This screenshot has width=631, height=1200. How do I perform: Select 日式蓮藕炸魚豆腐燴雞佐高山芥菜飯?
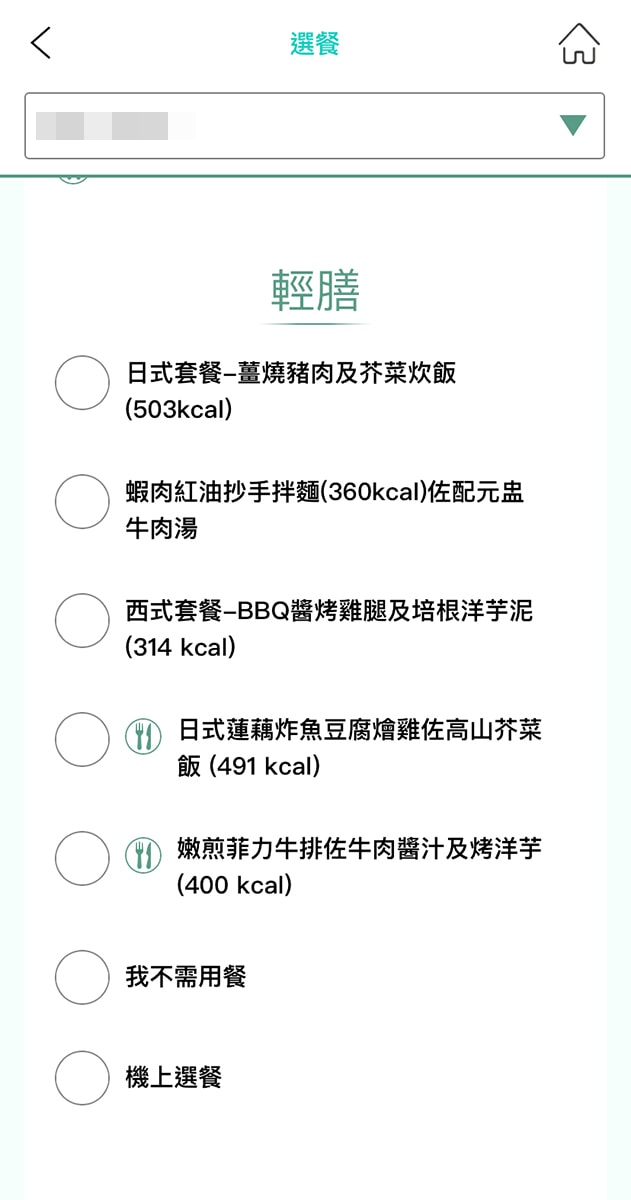82,740
